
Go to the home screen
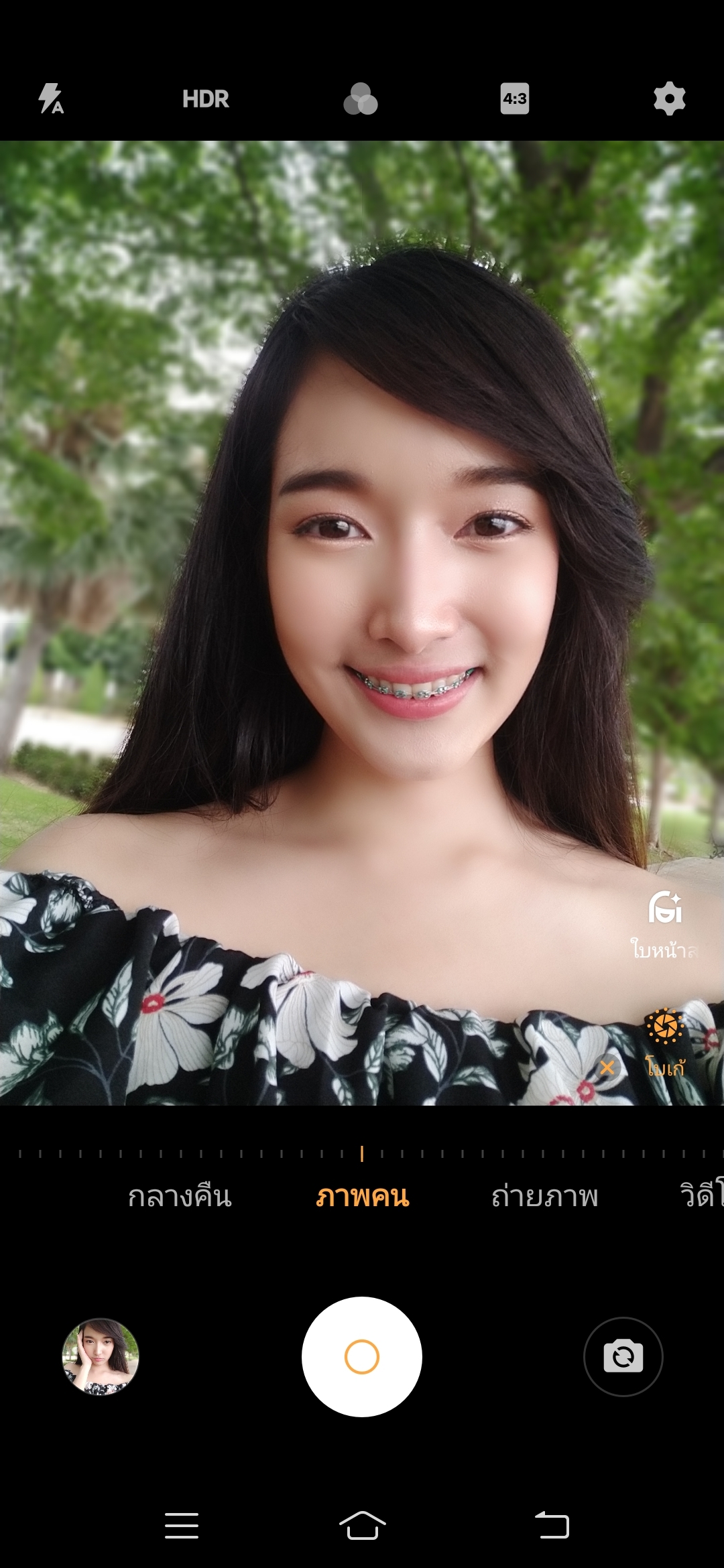tap(362, 1526)
